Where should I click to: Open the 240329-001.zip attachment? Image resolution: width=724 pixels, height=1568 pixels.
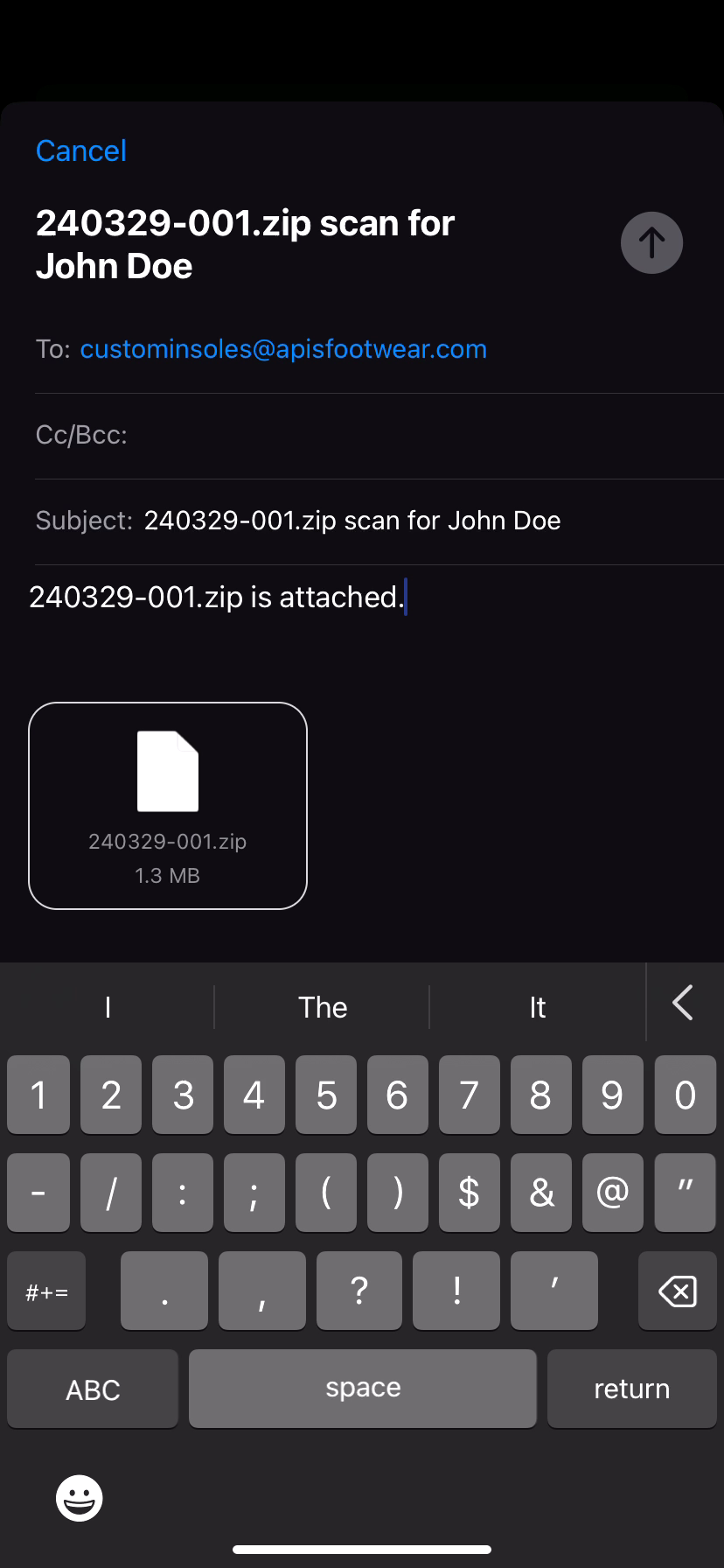click(168, 805)
